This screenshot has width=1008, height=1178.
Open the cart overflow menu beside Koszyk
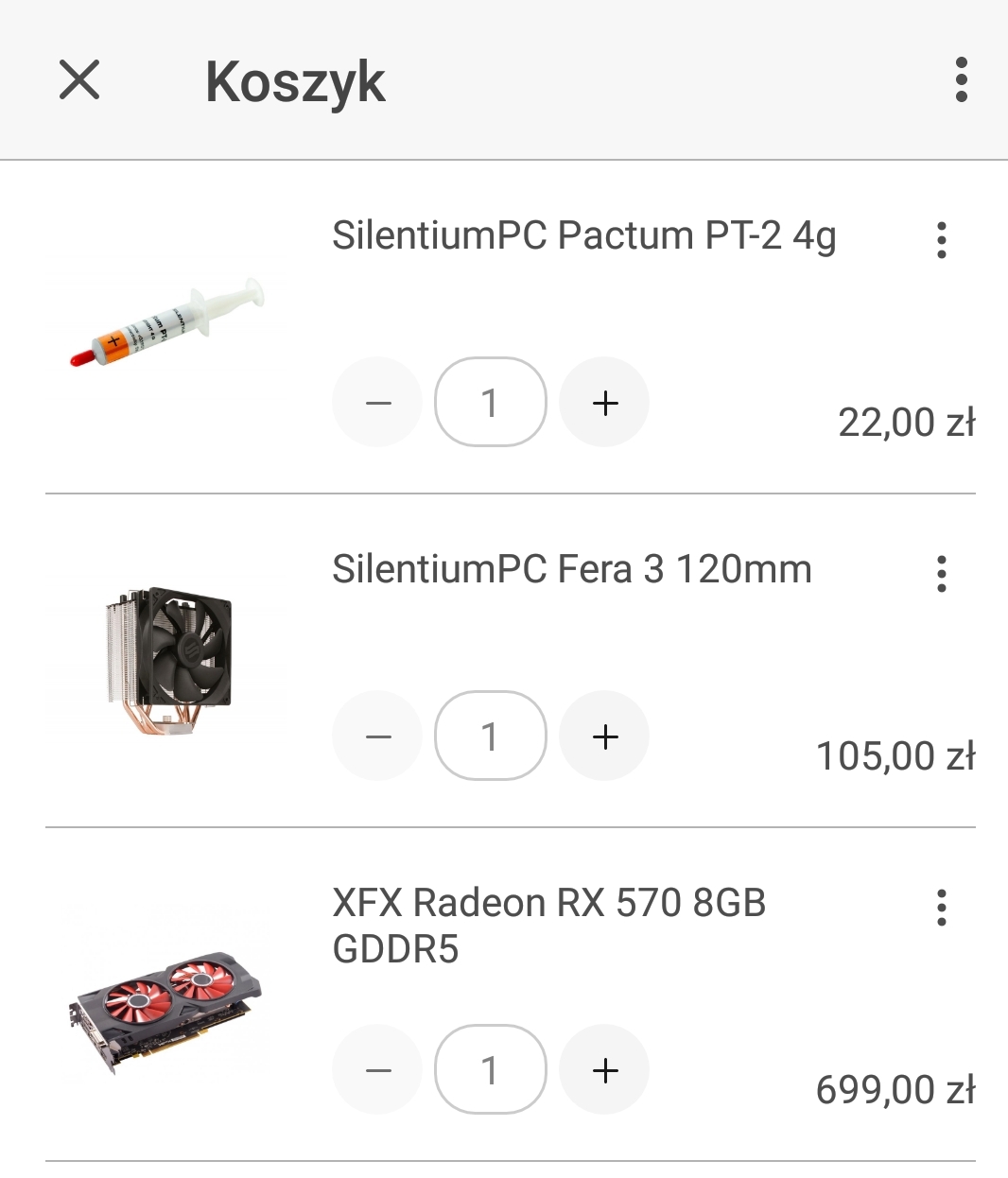[x=961, y=79]
